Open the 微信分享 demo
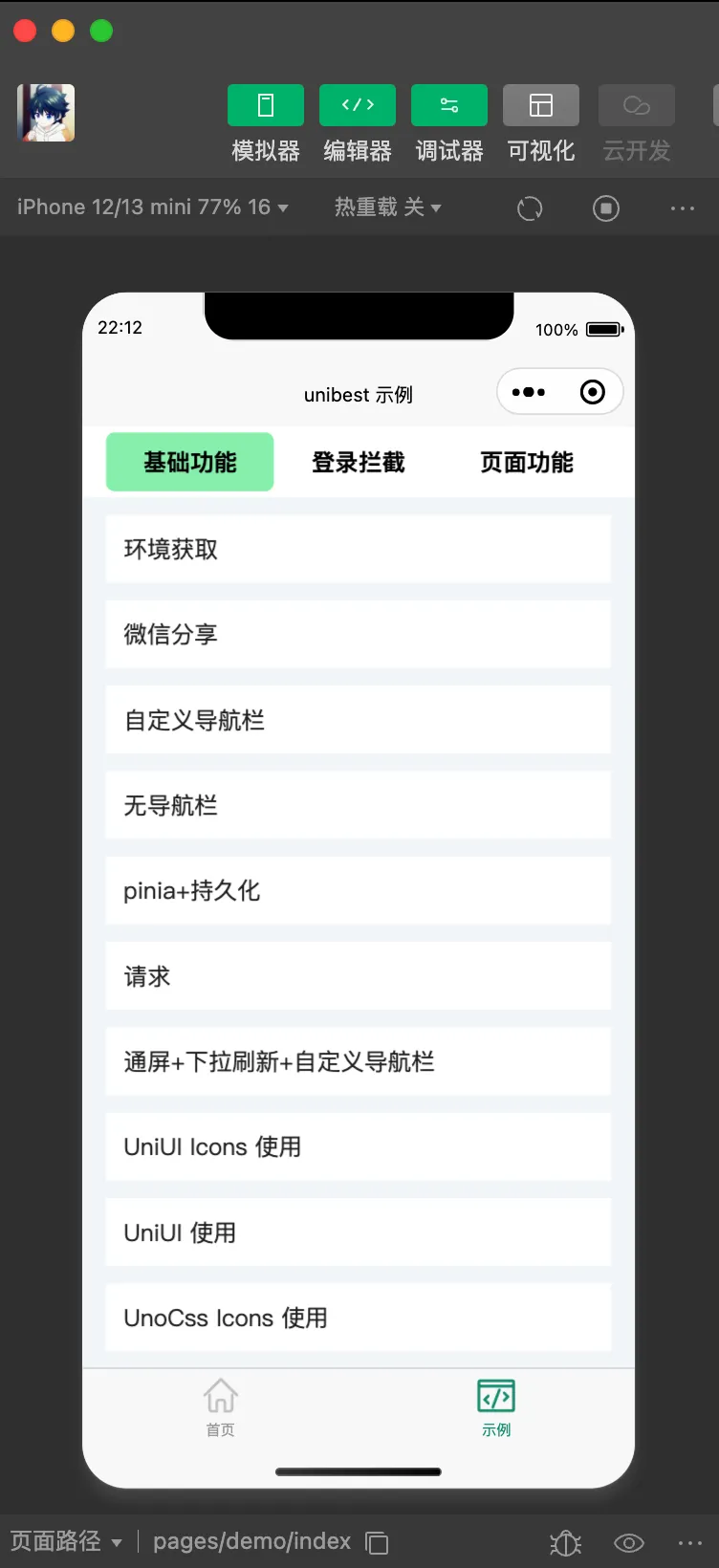Screen dimensions: 719x1568 358,634
